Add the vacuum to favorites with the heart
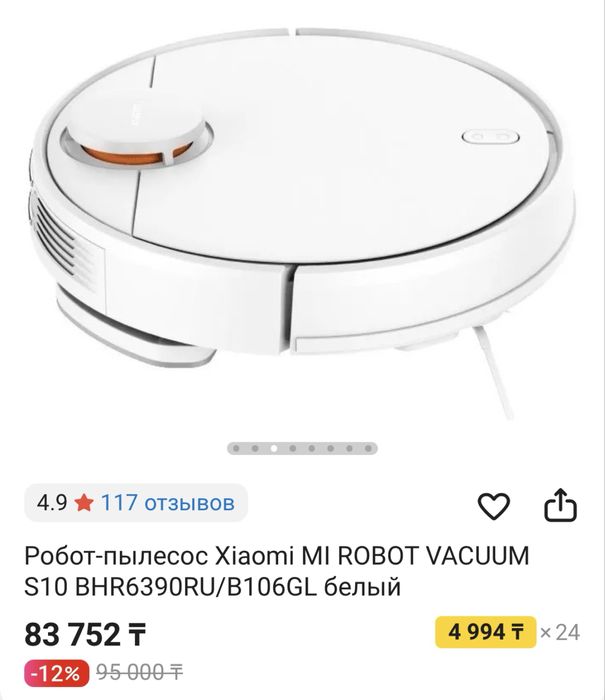Viewport: 605px width, 700px height. [x=495, y=506]
